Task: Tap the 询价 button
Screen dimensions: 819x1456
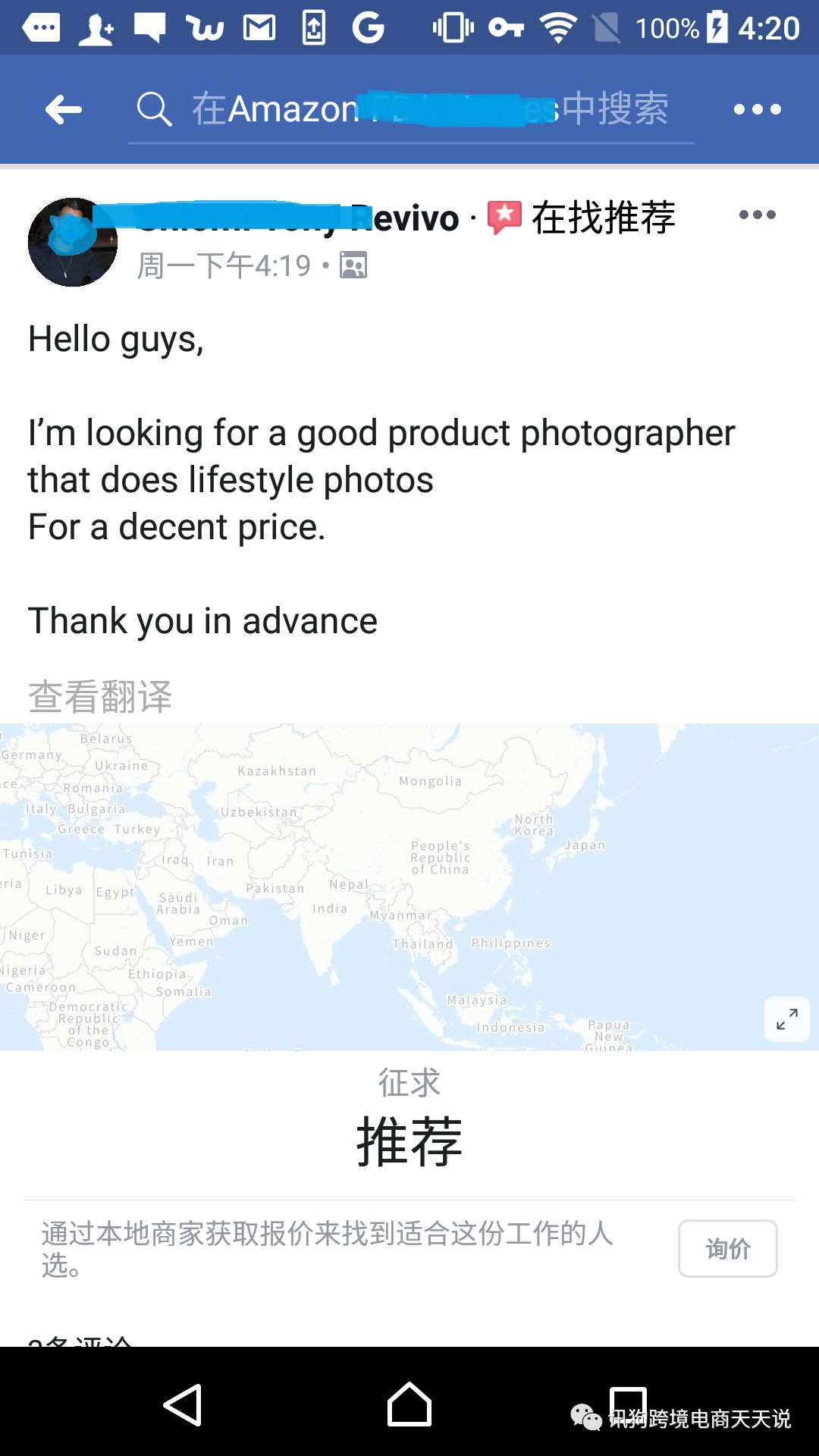Action: coord(727,1248)
